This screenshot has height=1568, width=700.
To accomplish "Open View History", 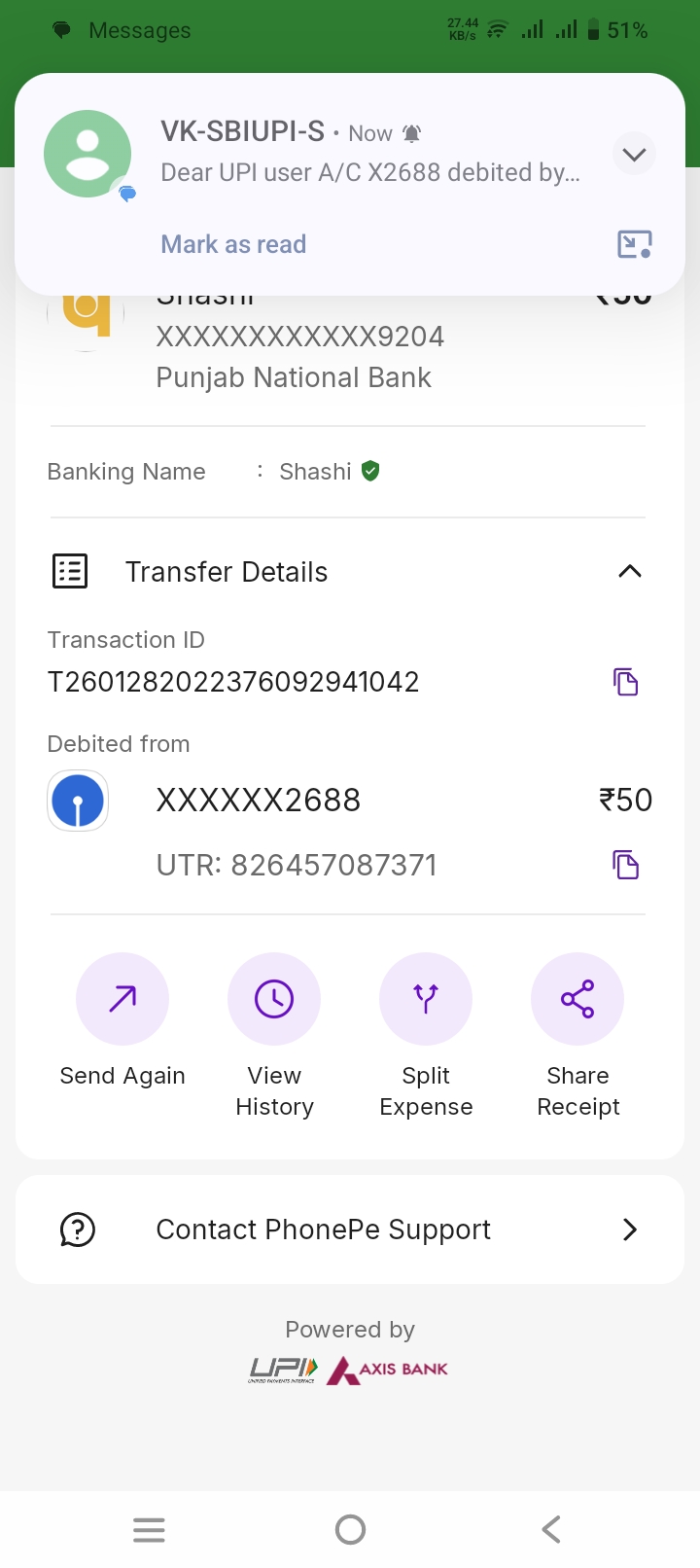I will coord(274,999).
